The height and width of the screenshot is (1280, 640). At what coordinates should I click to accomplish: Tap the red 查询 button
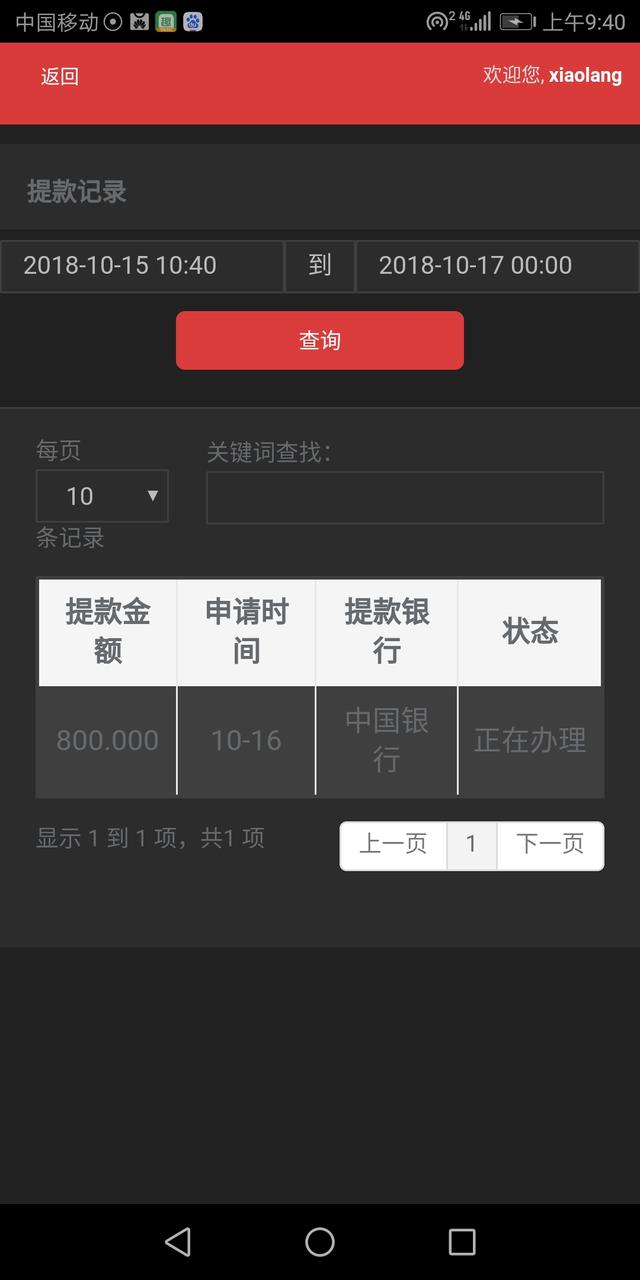click(320, 340)
